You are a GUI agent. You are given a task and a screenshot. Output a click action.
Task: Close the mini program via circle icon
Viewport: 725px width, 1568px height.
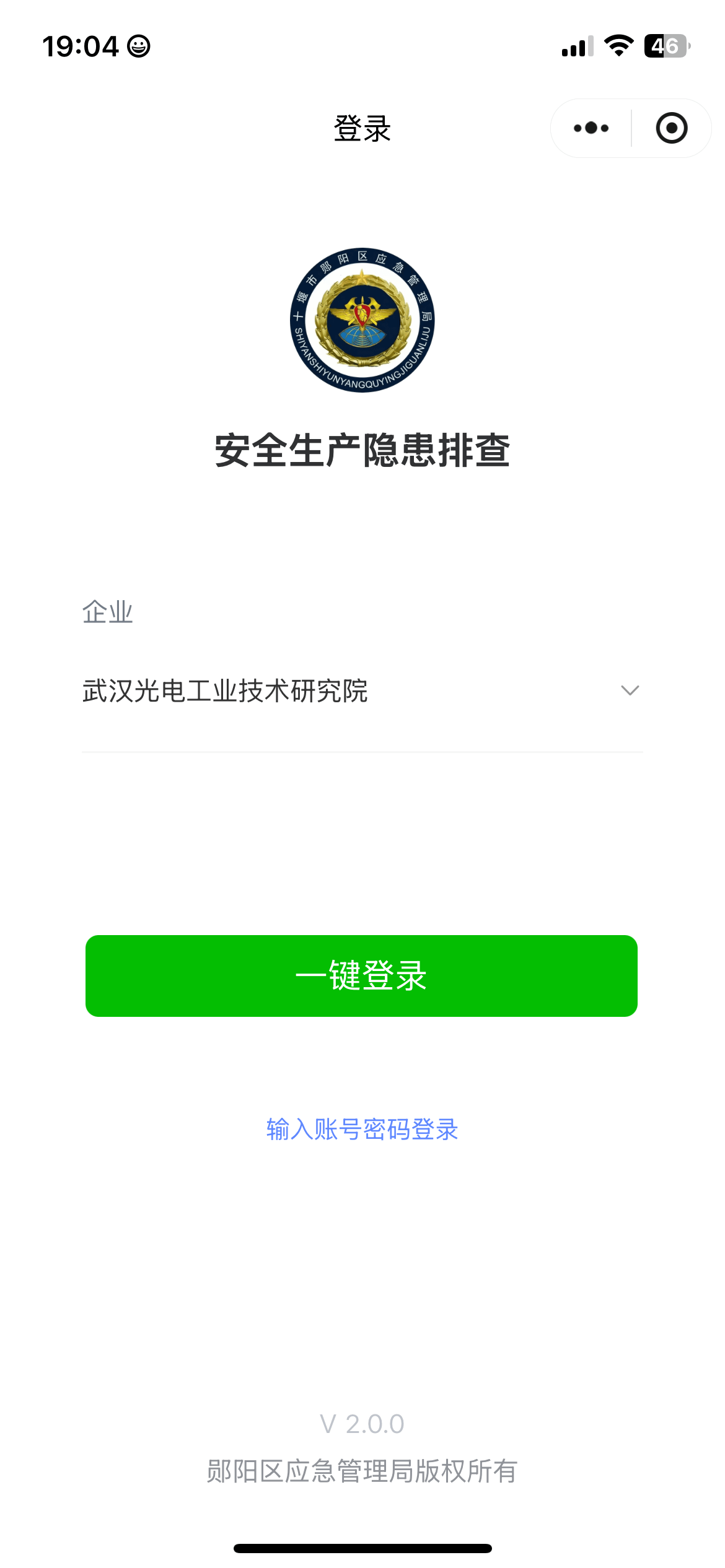click(x=671, y=128)
